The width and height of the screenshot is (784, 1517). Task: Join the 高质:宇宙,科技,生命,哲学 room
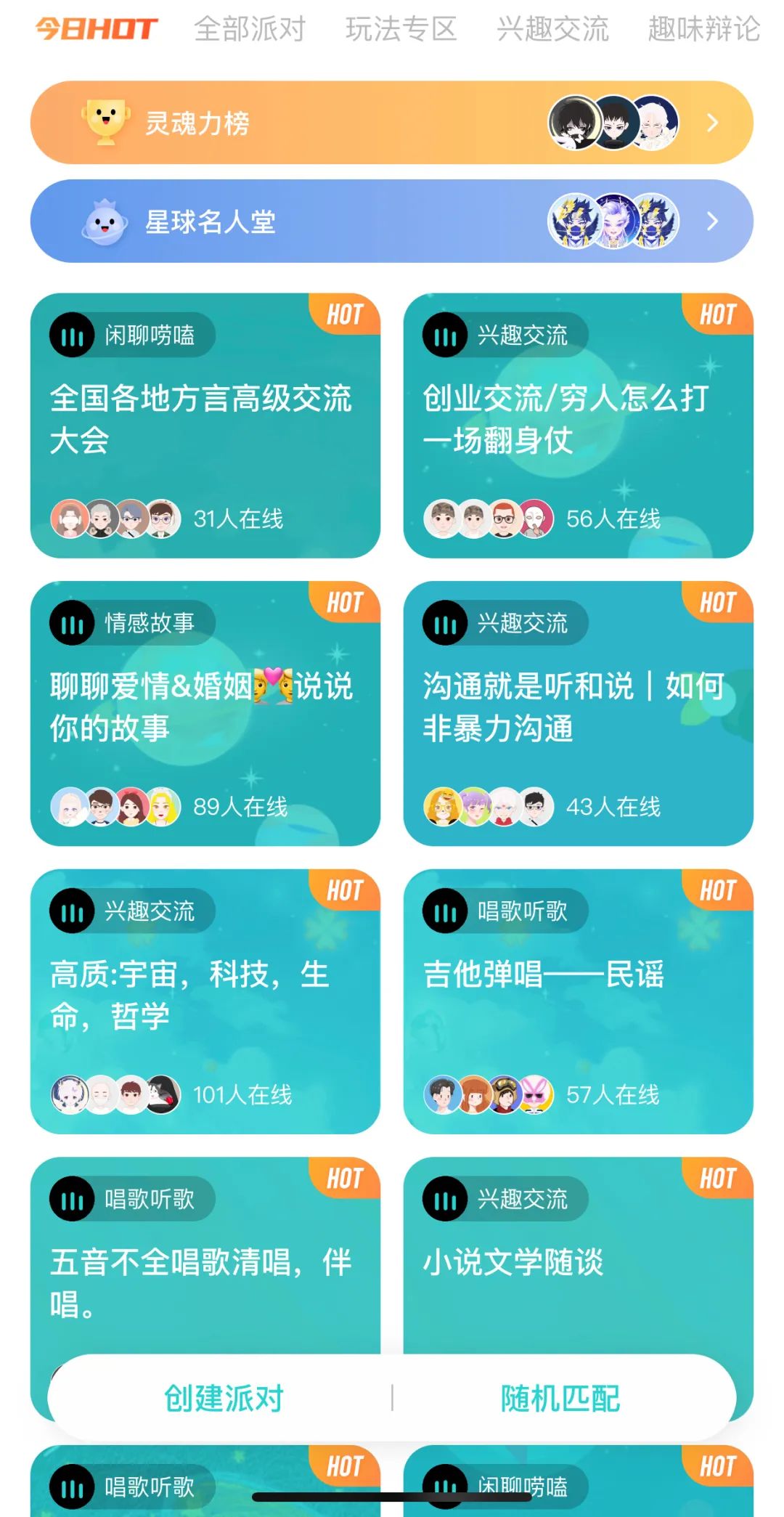[205, 1001]
